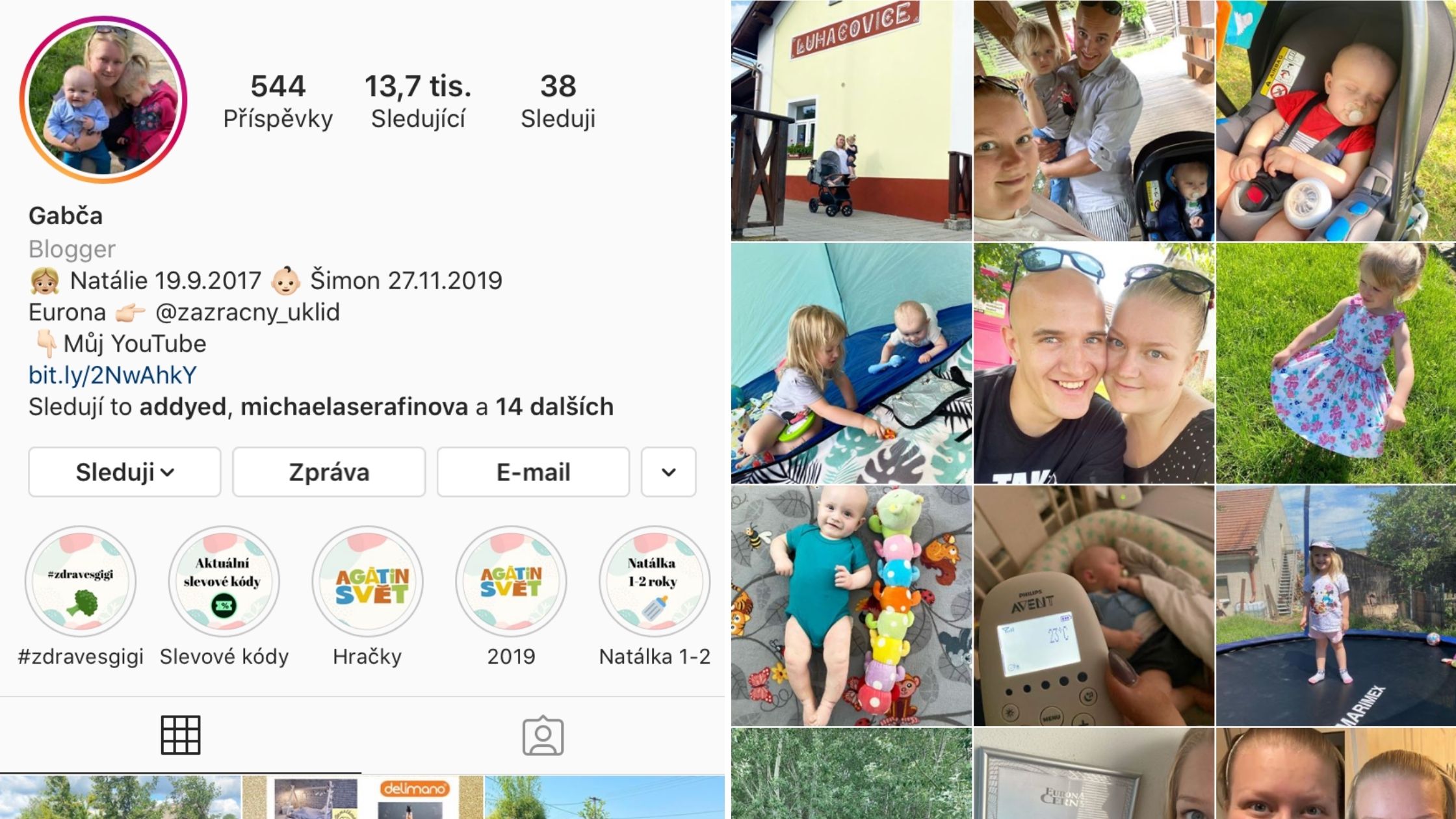Open the Sleduji follow-status dropdown

click(124, 472)
